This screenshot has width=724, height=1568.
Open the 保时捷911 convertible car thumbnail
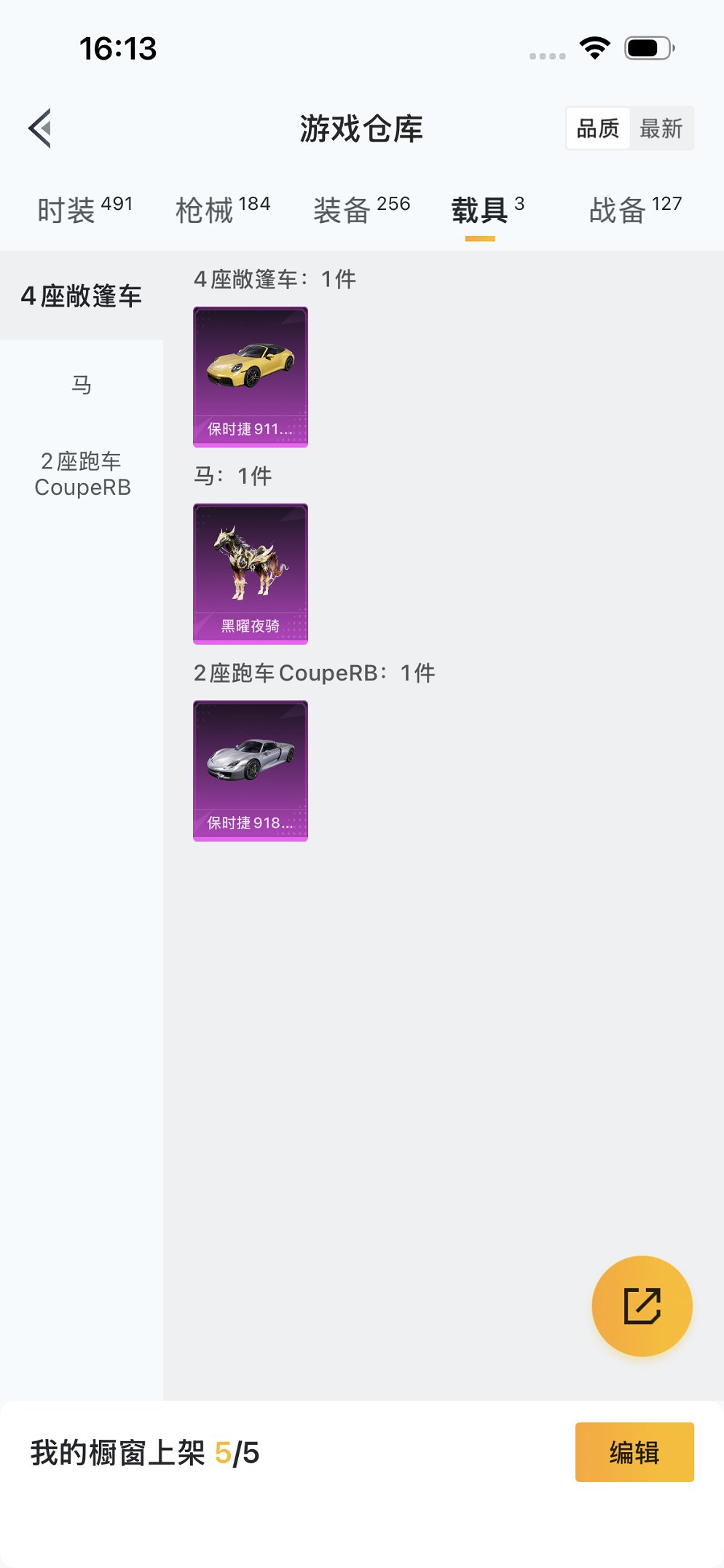[x=251, y=377]
